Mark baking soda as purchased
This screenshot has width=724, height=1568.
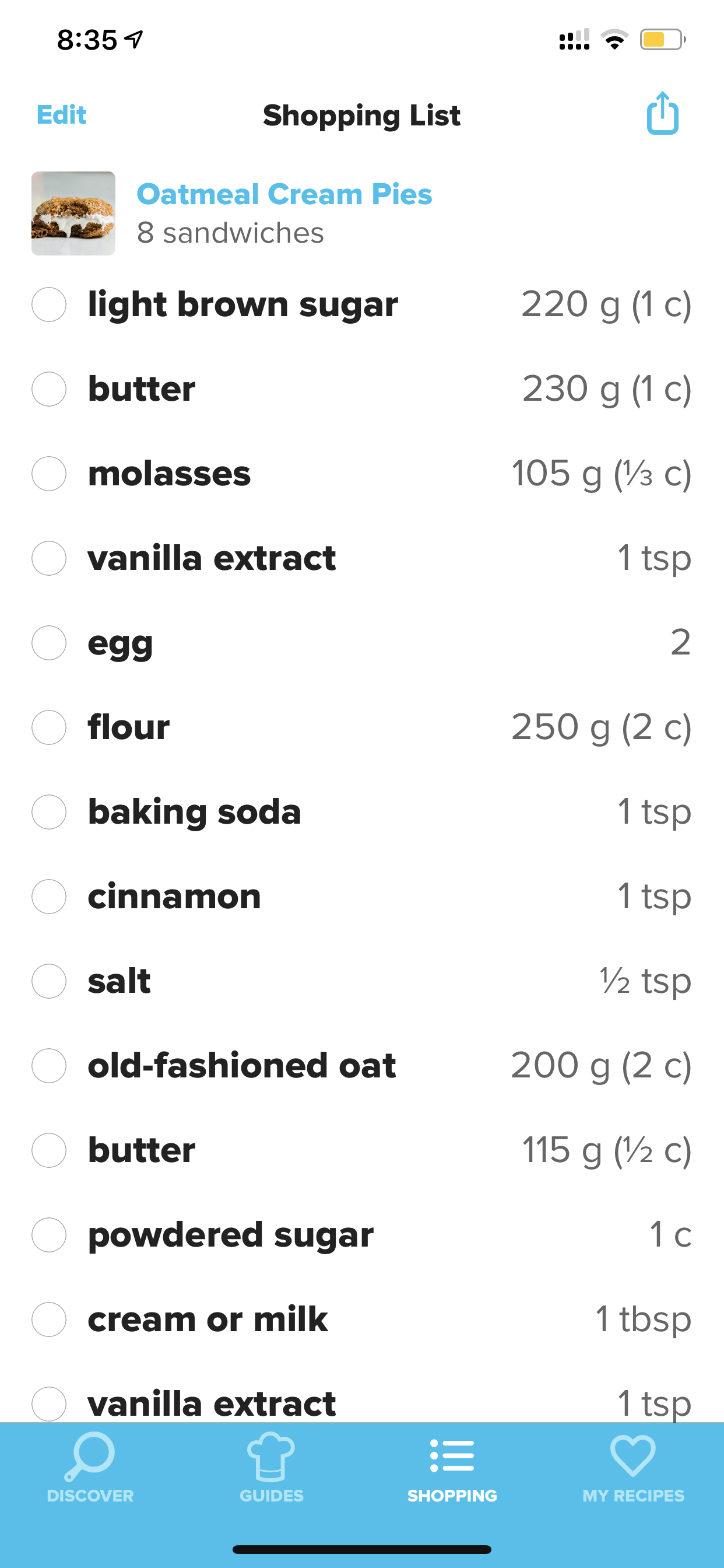(50, 812)
